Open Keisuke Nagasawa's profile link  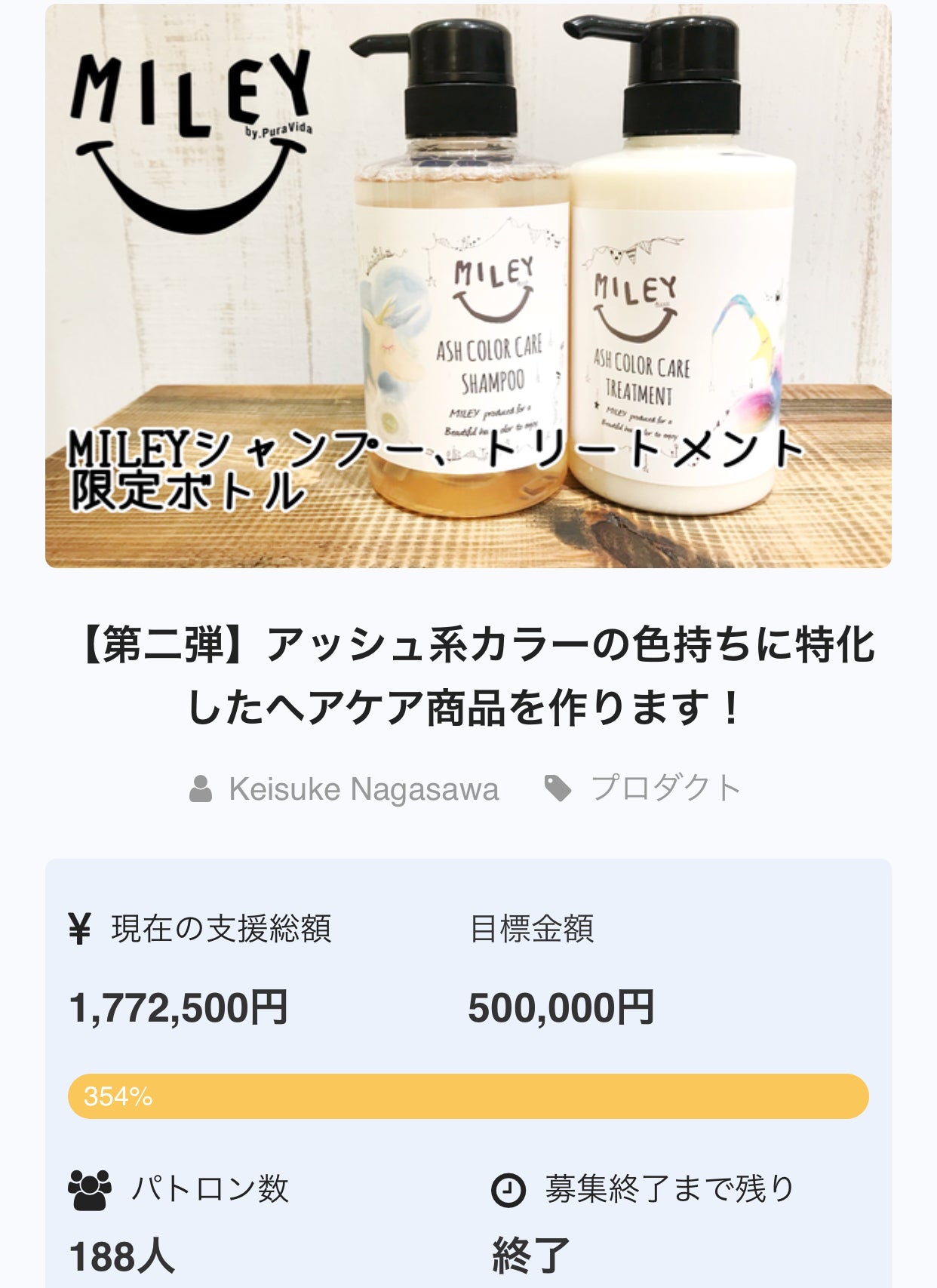click(363, 789)
